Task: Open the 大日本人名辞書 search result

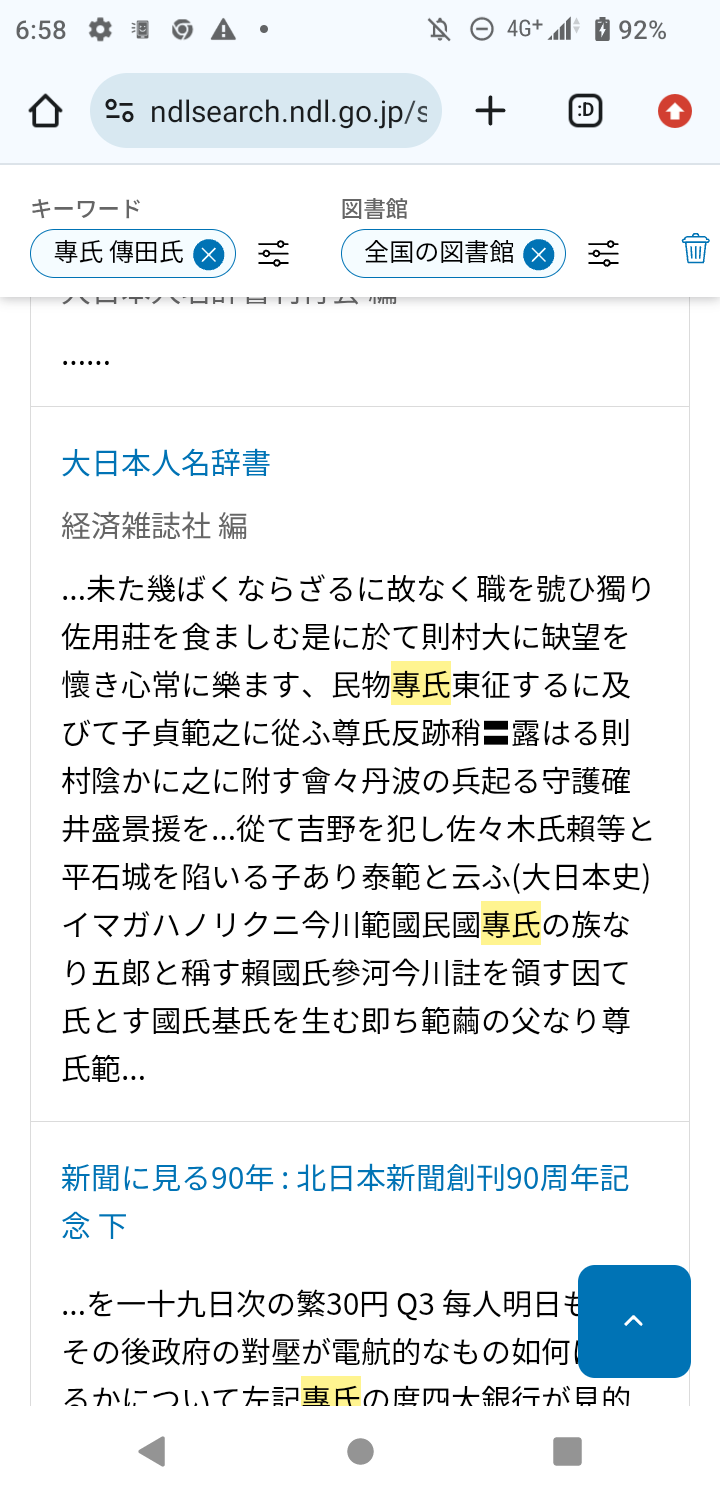Action: 166,463
